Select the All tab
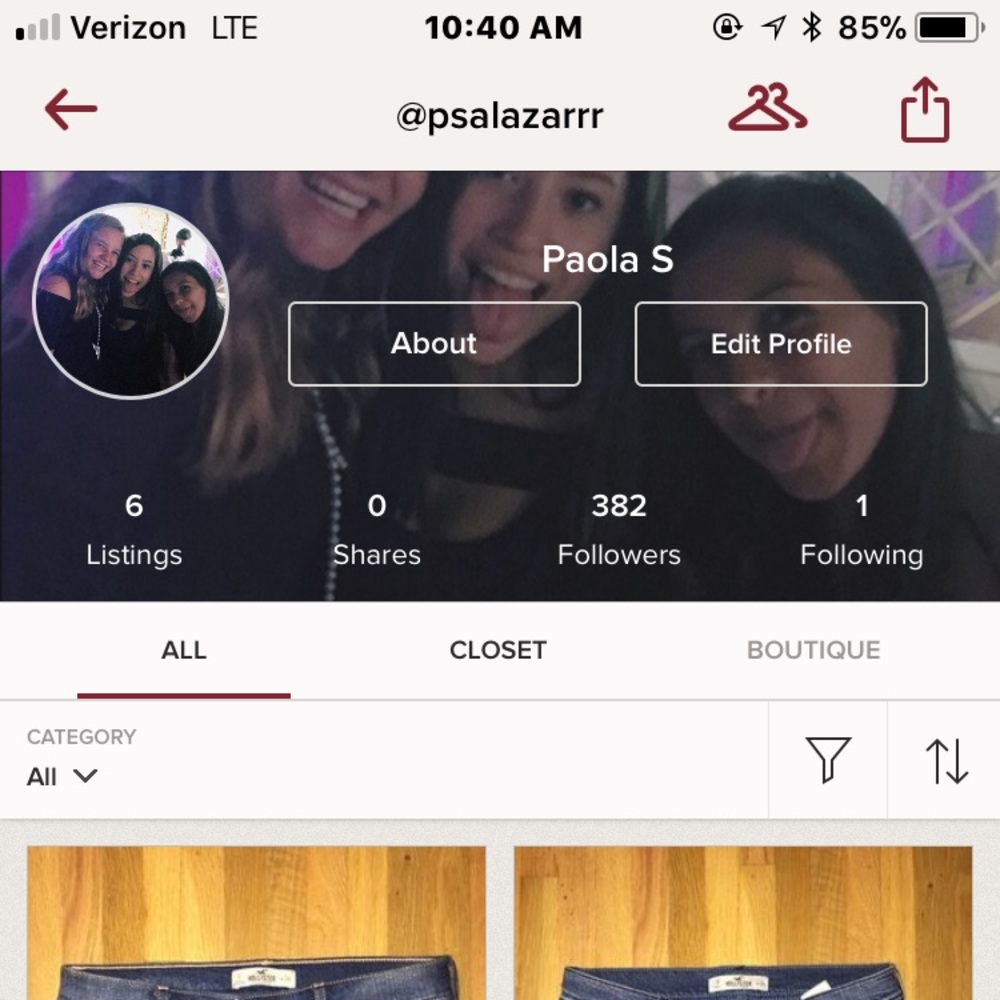This screenshot has height=1000, width=1000. pos(184,650)
